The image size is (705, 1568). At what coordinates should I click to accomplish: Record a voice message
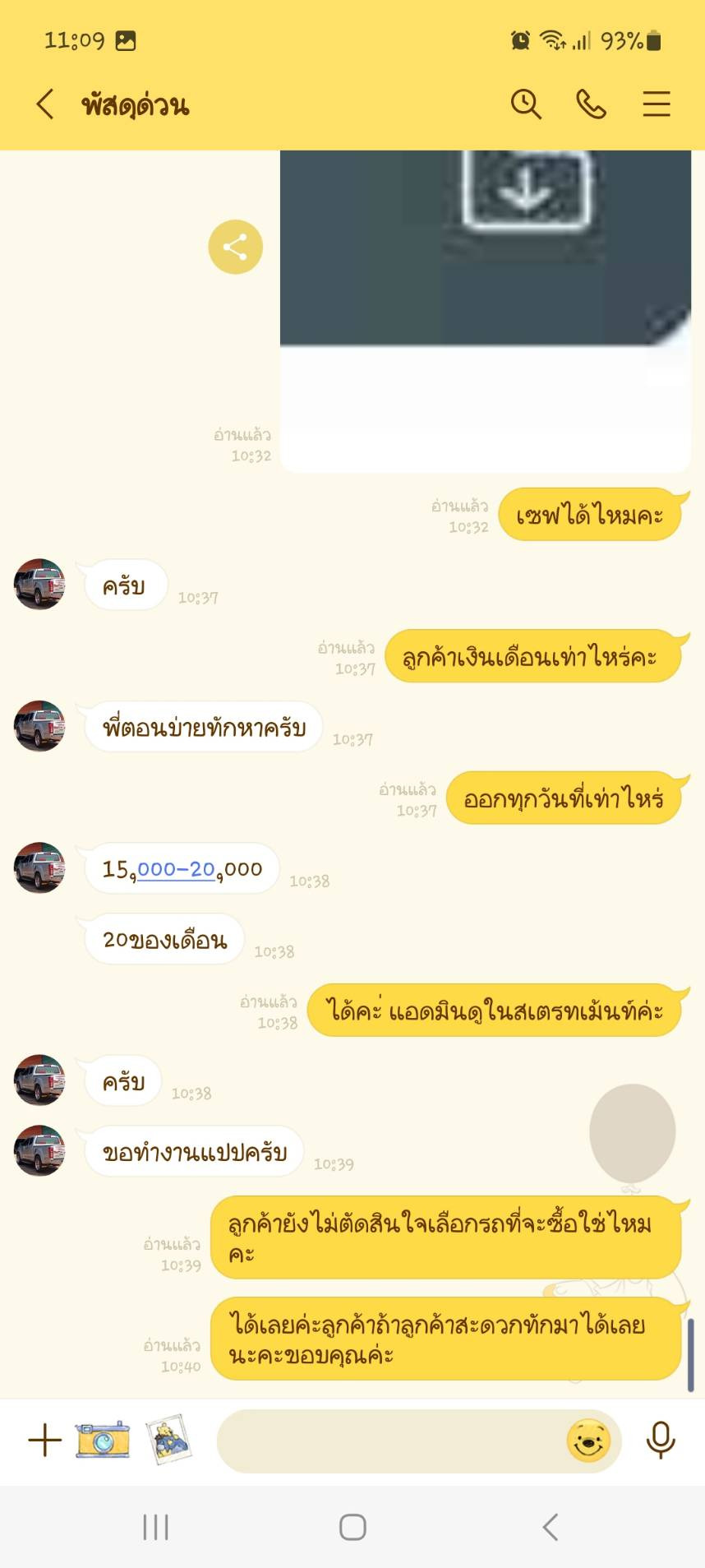point(661,1441)
